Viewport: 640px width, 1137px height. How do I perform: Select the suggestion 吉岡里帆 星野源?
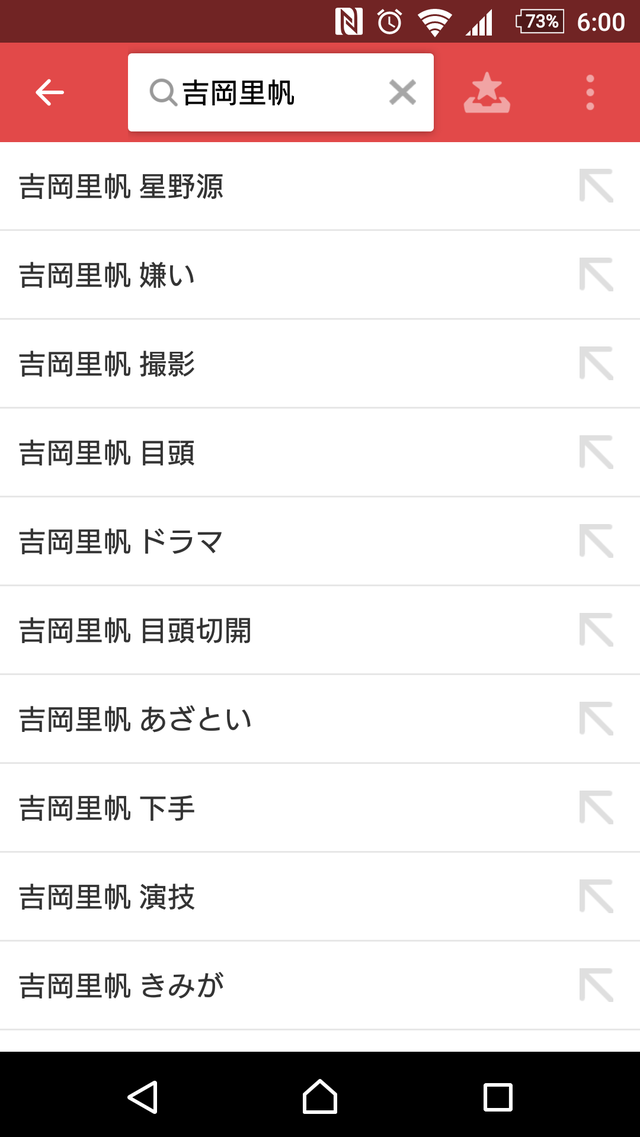coord(320,186)
